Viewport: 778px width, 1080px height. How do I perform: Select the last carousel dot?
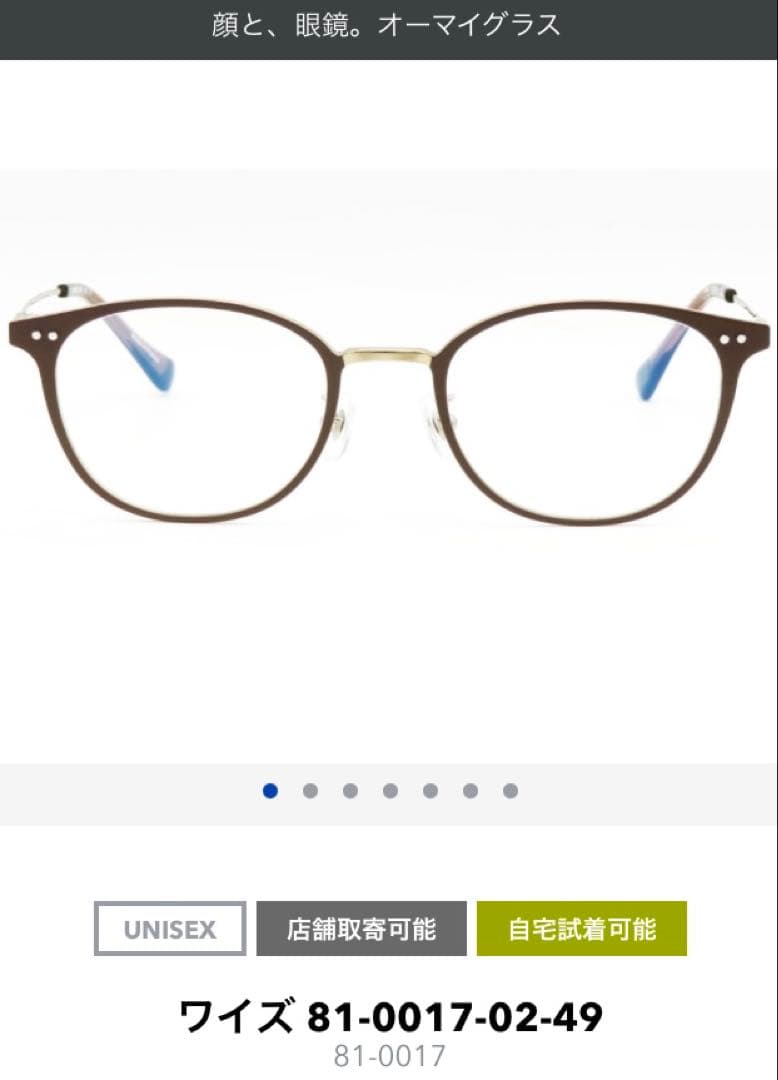point(509,791)
